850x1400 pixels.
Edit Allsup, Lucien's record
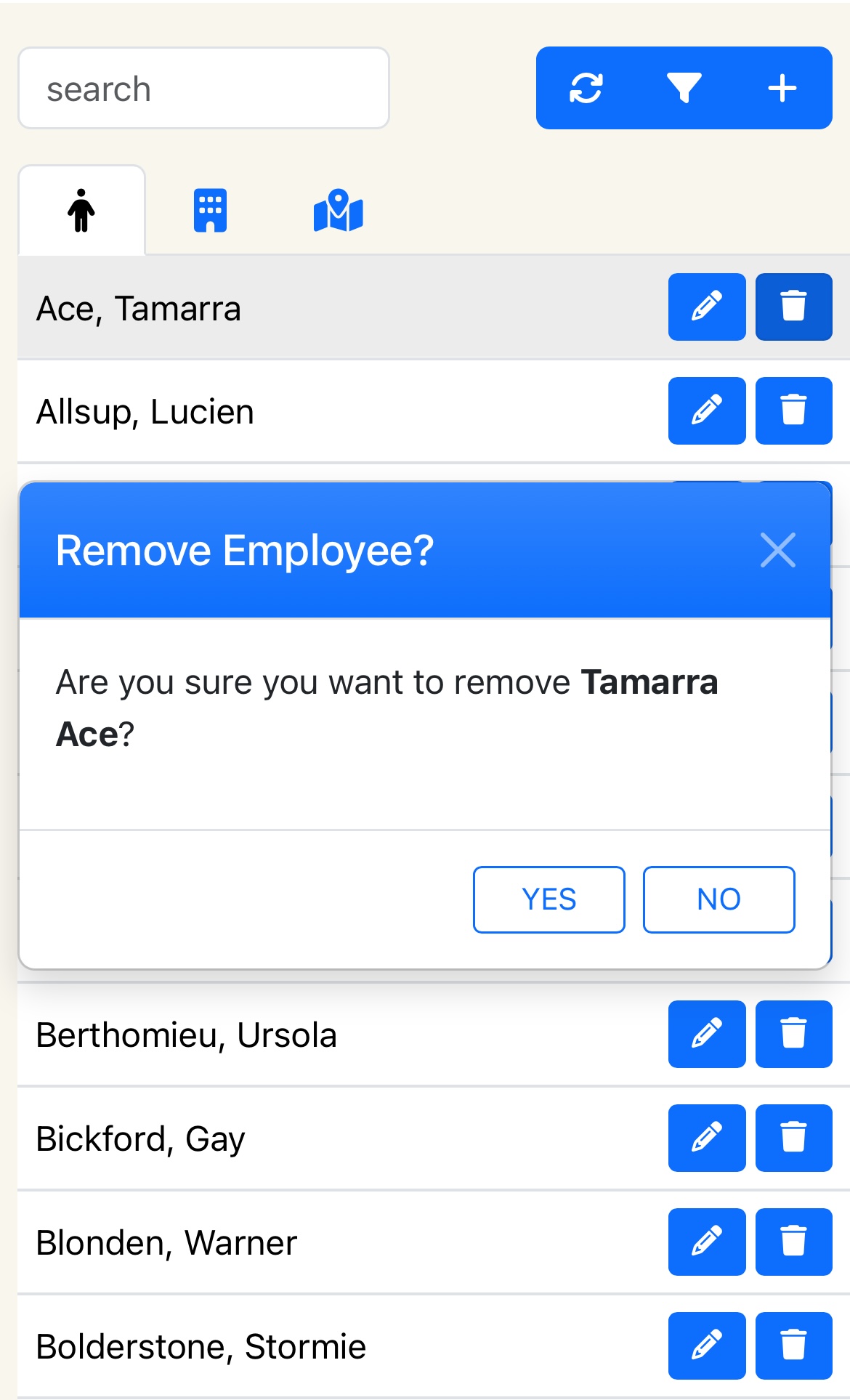(x=706, y=410)
